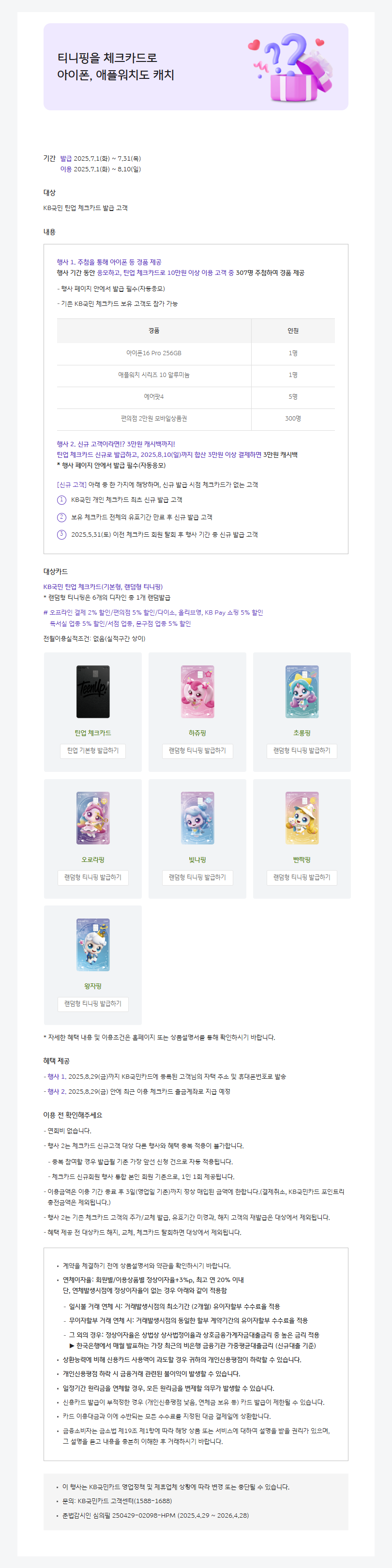
Task: Tap 랜덤형 티니핑 발급하기 under 오로라핑
Action: point(92,877)
